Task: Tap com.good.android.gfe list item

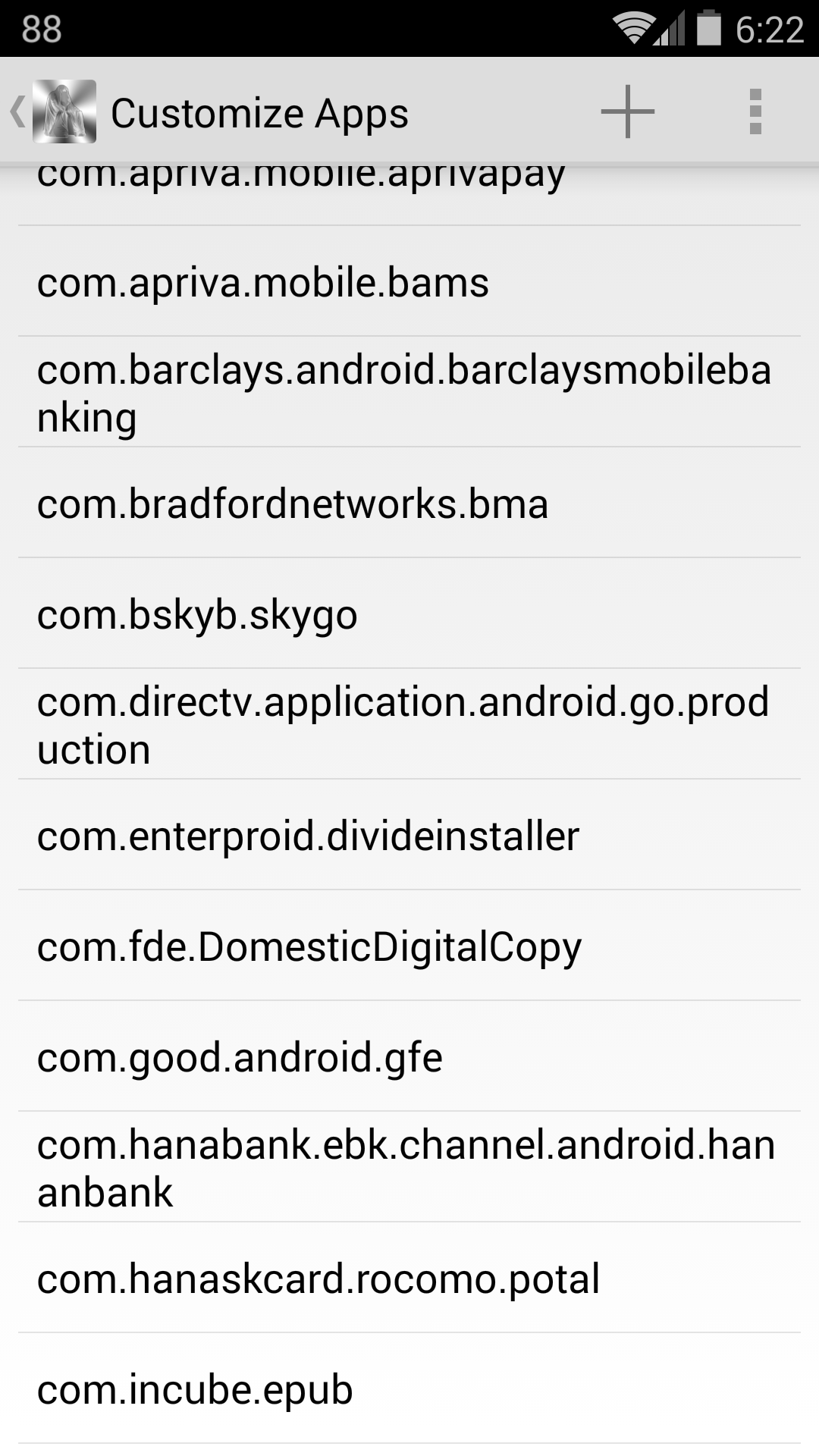Action: point(409,1056)
